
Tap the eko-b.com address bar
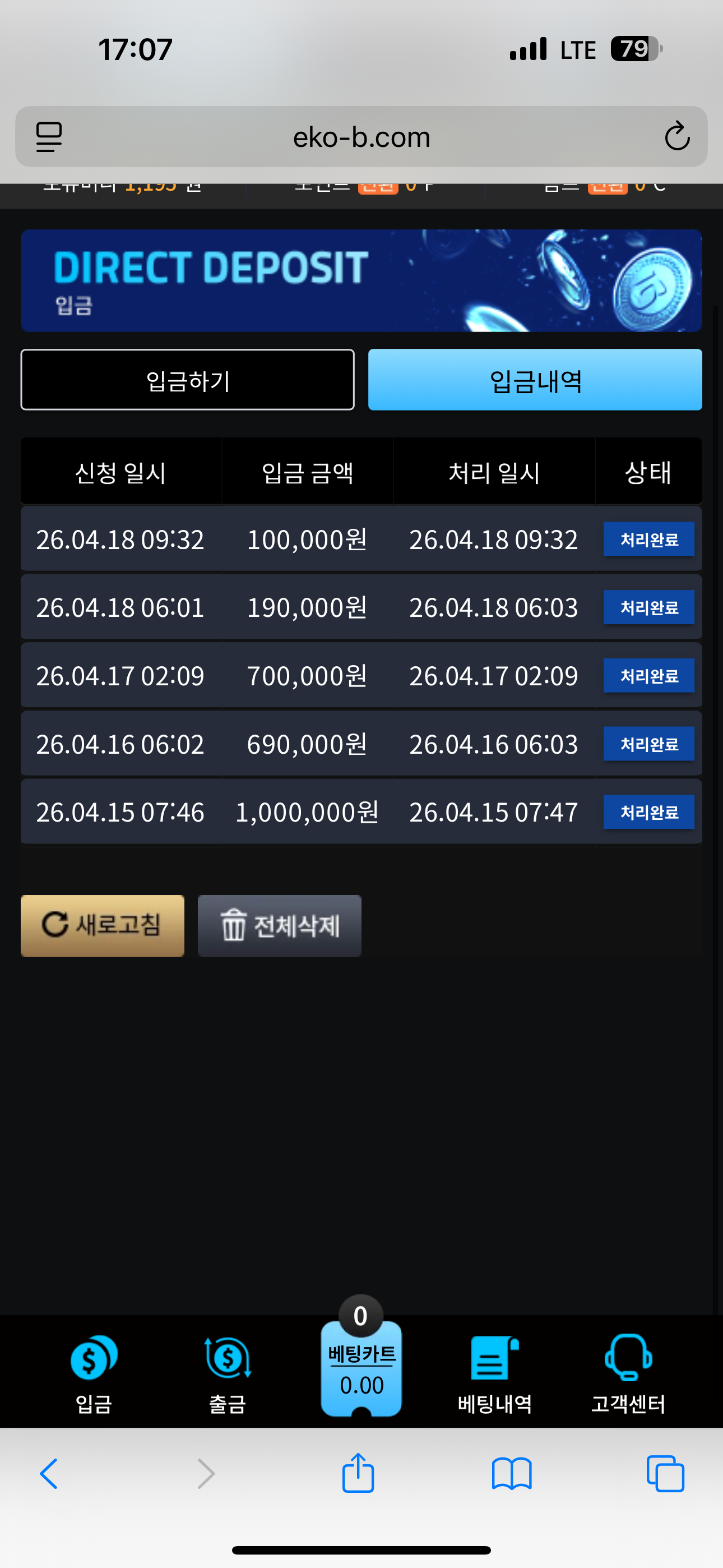361,137
